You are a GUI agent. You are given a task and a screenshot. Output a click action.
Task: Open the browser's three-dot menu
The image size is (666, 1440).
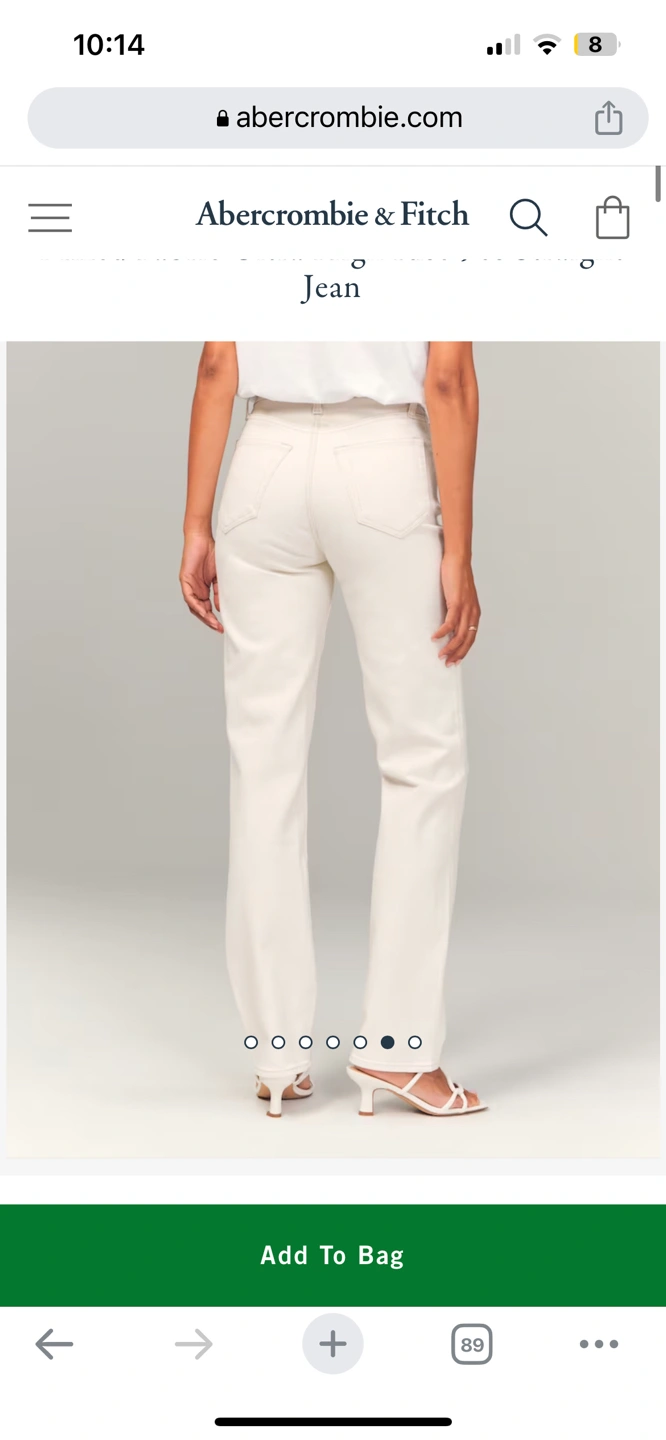point(599,1344)
